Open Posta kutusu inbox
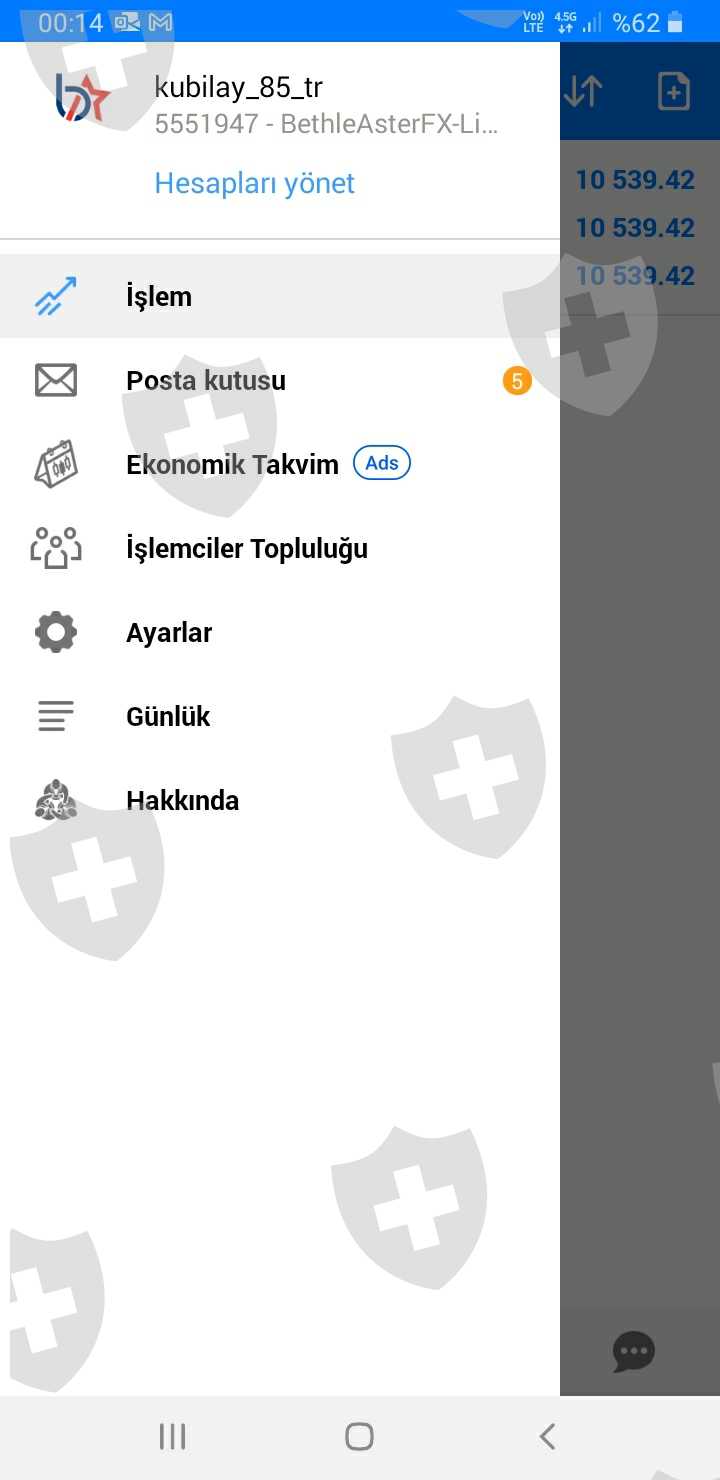720x1480 pixels. (x=280, y=380)
